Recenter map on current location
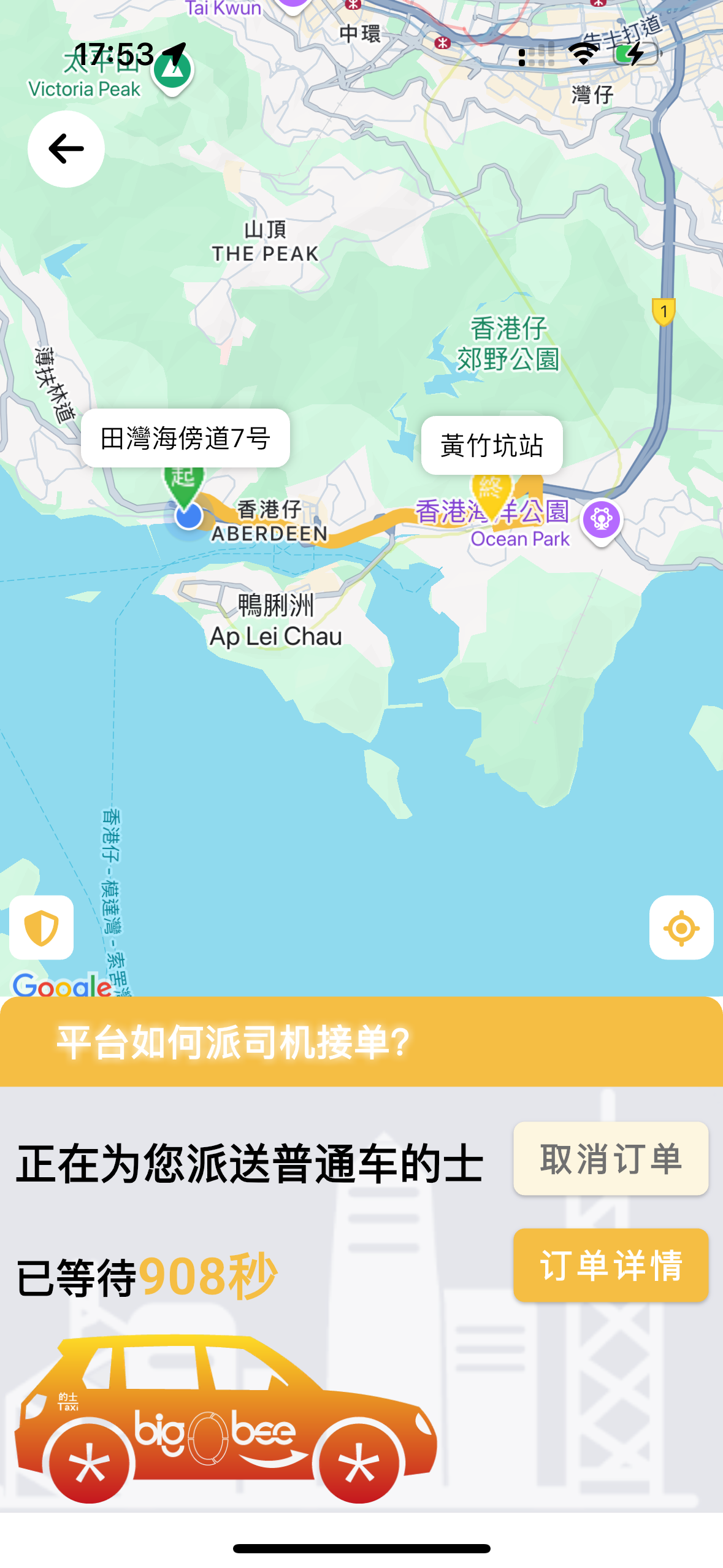The height and width of the screenshot is (1568, 723). point(681,927)
